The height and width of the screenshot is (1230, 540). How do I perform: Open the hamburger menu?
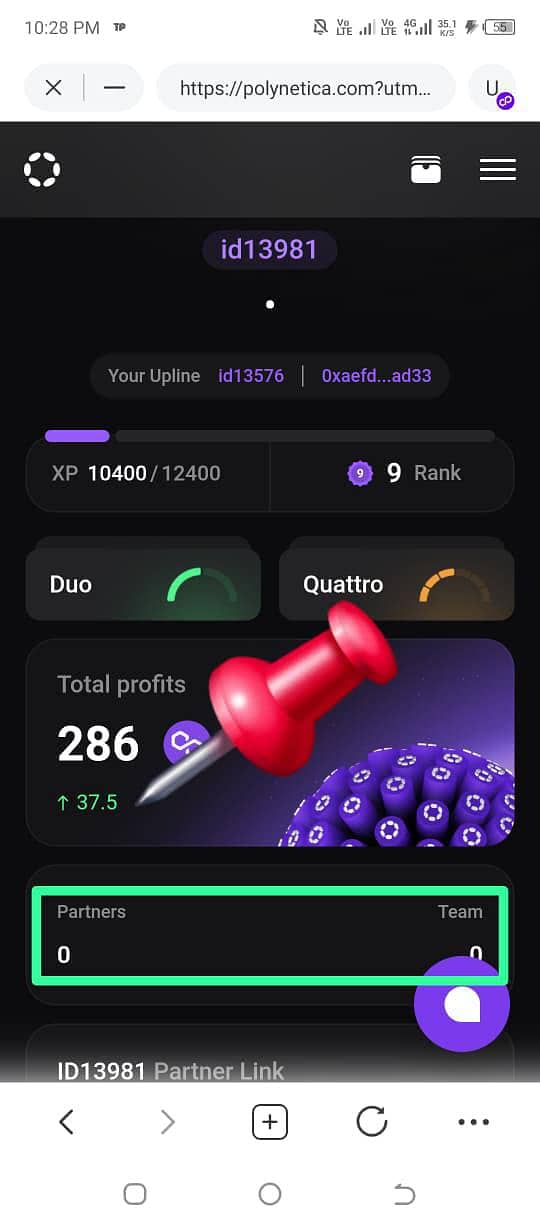(498, 170)
